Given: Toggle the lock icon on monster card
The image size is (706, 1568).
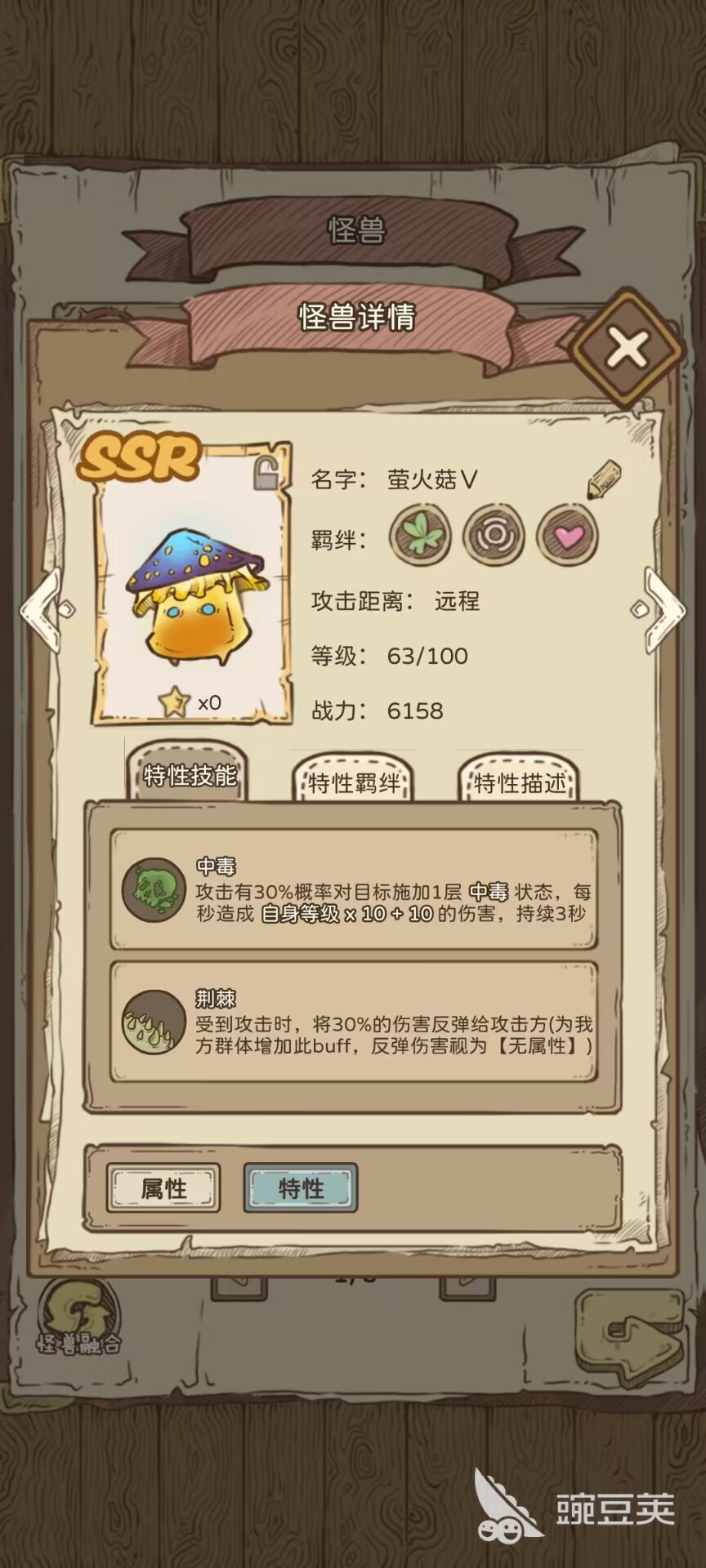Looking at the screenshot, I should (x=266, y=474).
